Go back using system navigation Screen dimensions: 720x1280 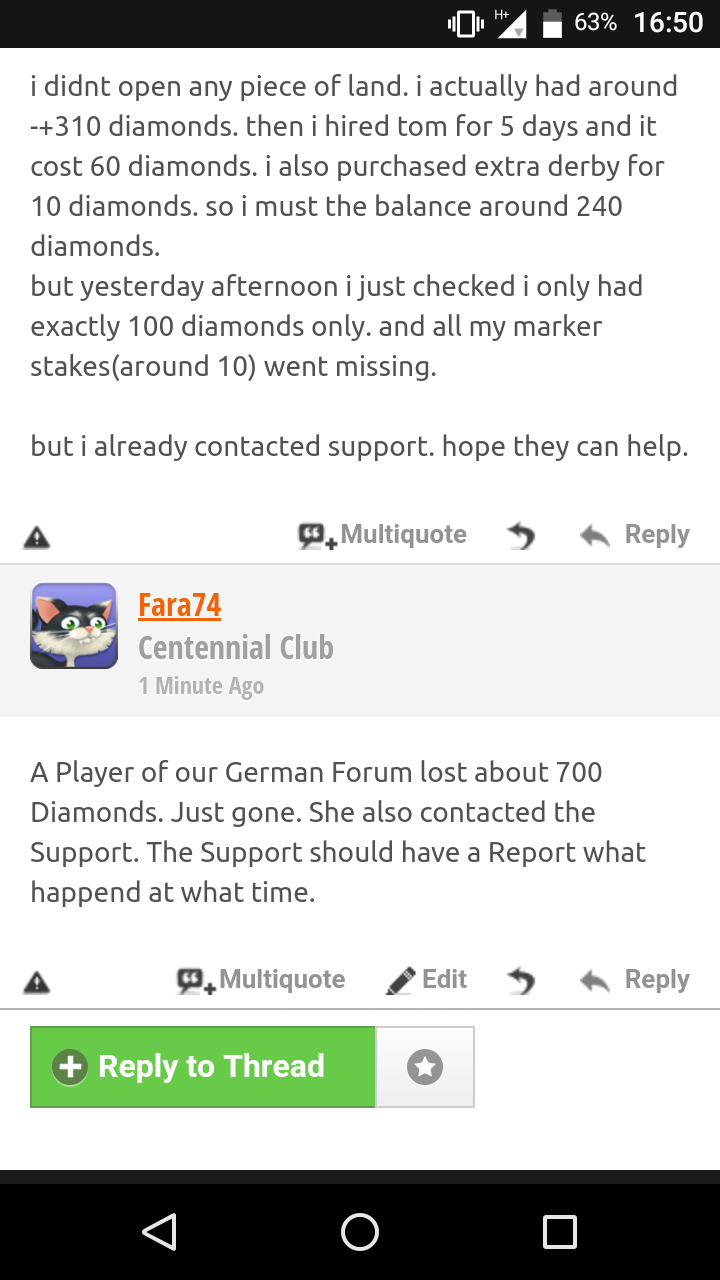[160, 1232]
